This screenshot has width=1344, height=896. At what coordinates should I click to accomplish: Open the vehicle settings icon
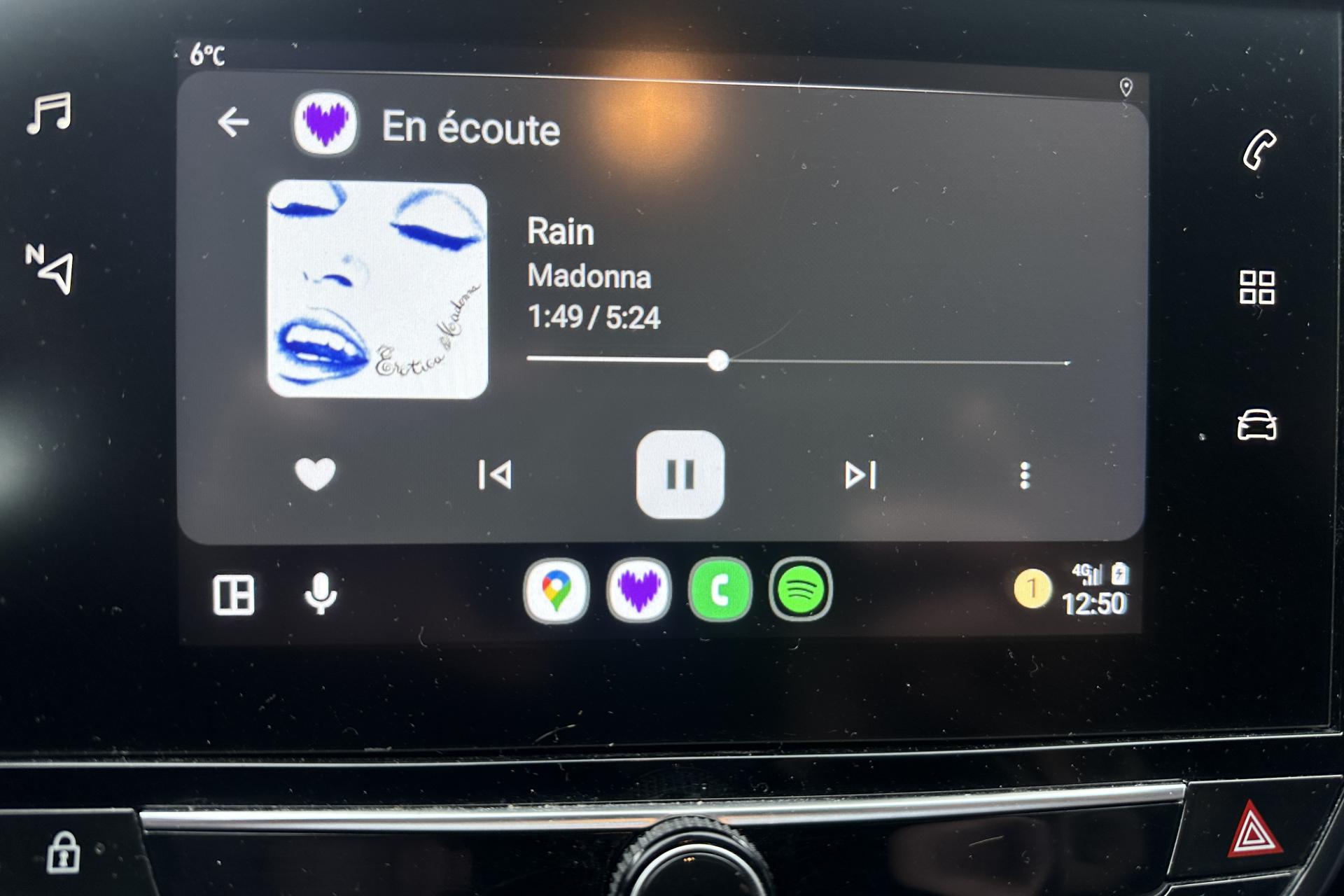point(1256,425)
